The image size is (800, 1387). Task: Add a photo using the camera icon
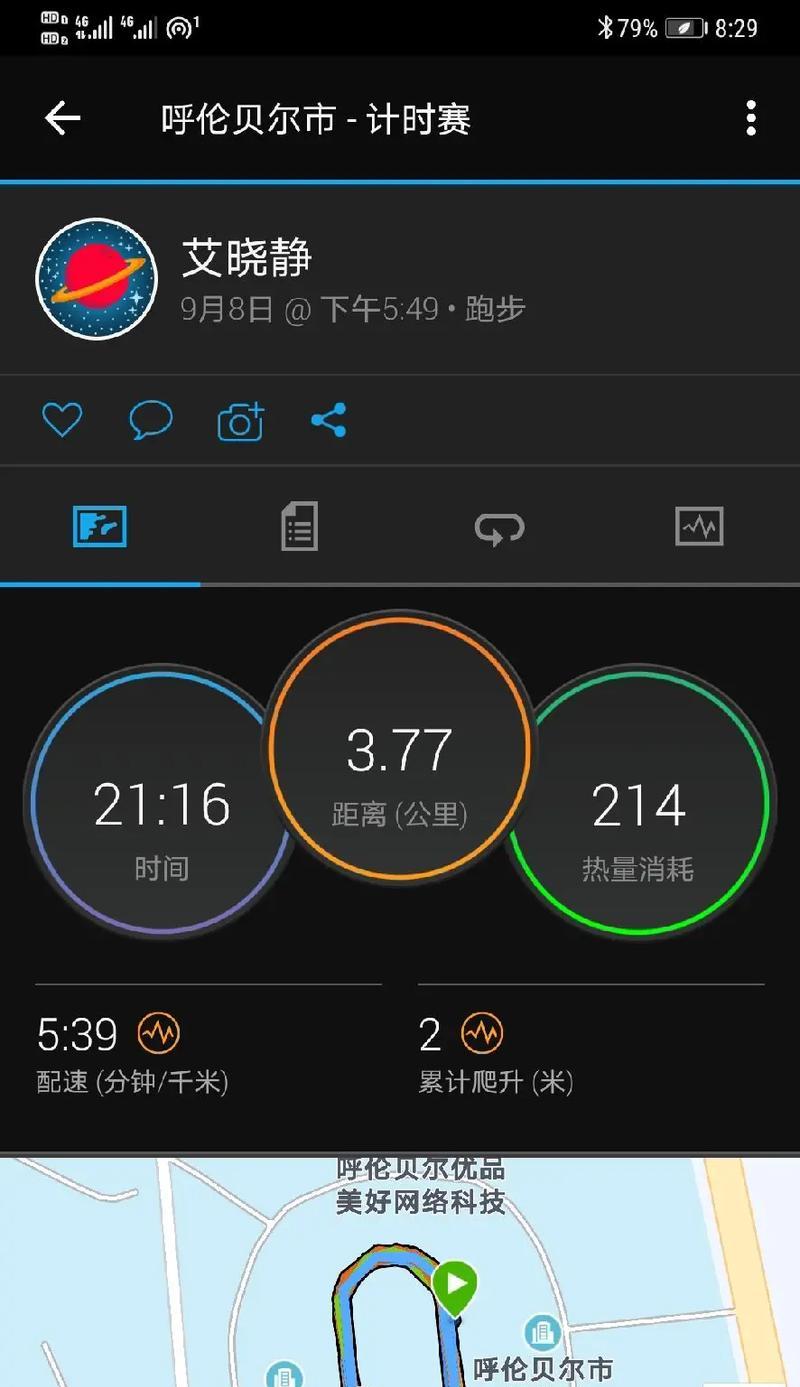pyautogui.click(x=241, y=421)
